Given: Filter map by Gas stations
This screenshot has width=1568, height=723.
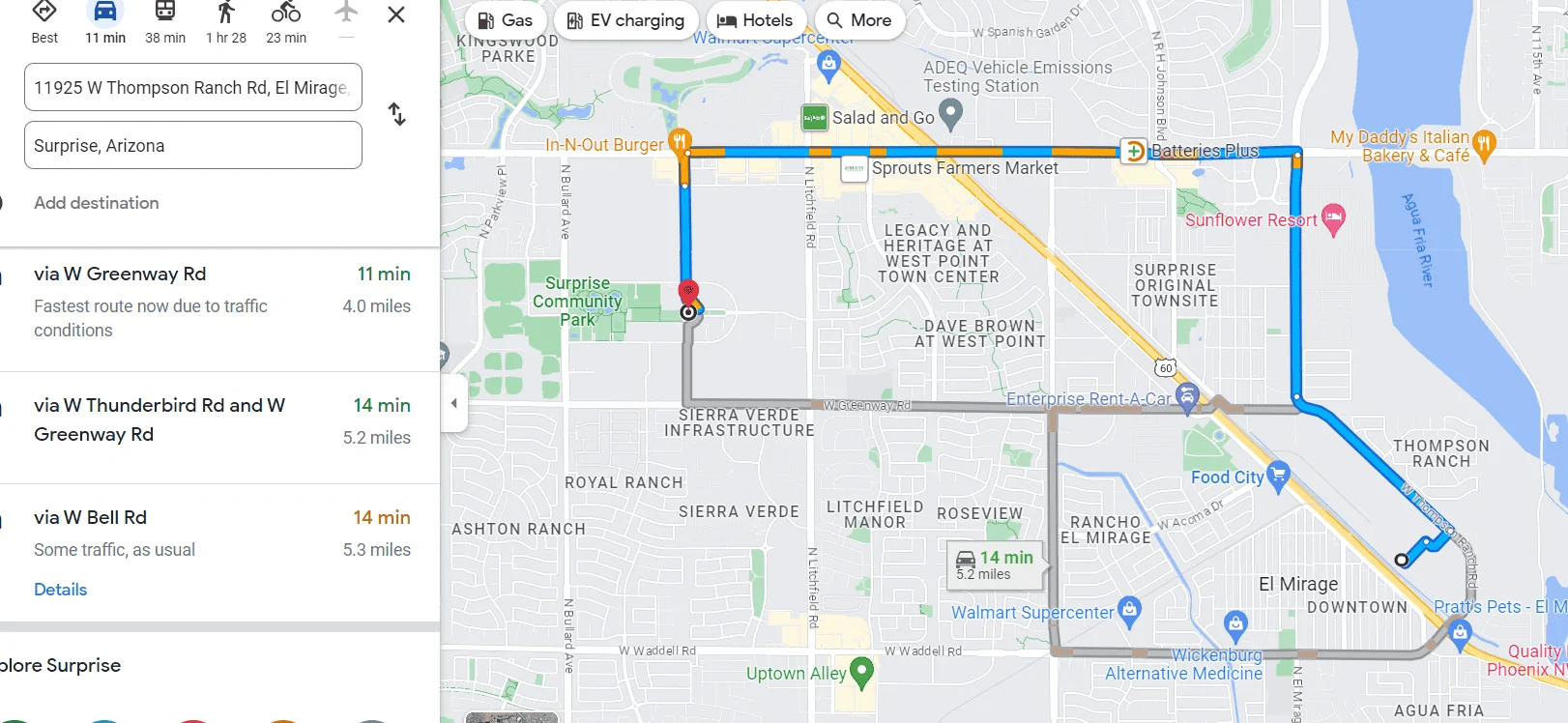Looking at the screenshot, I should tap(506, 20).
